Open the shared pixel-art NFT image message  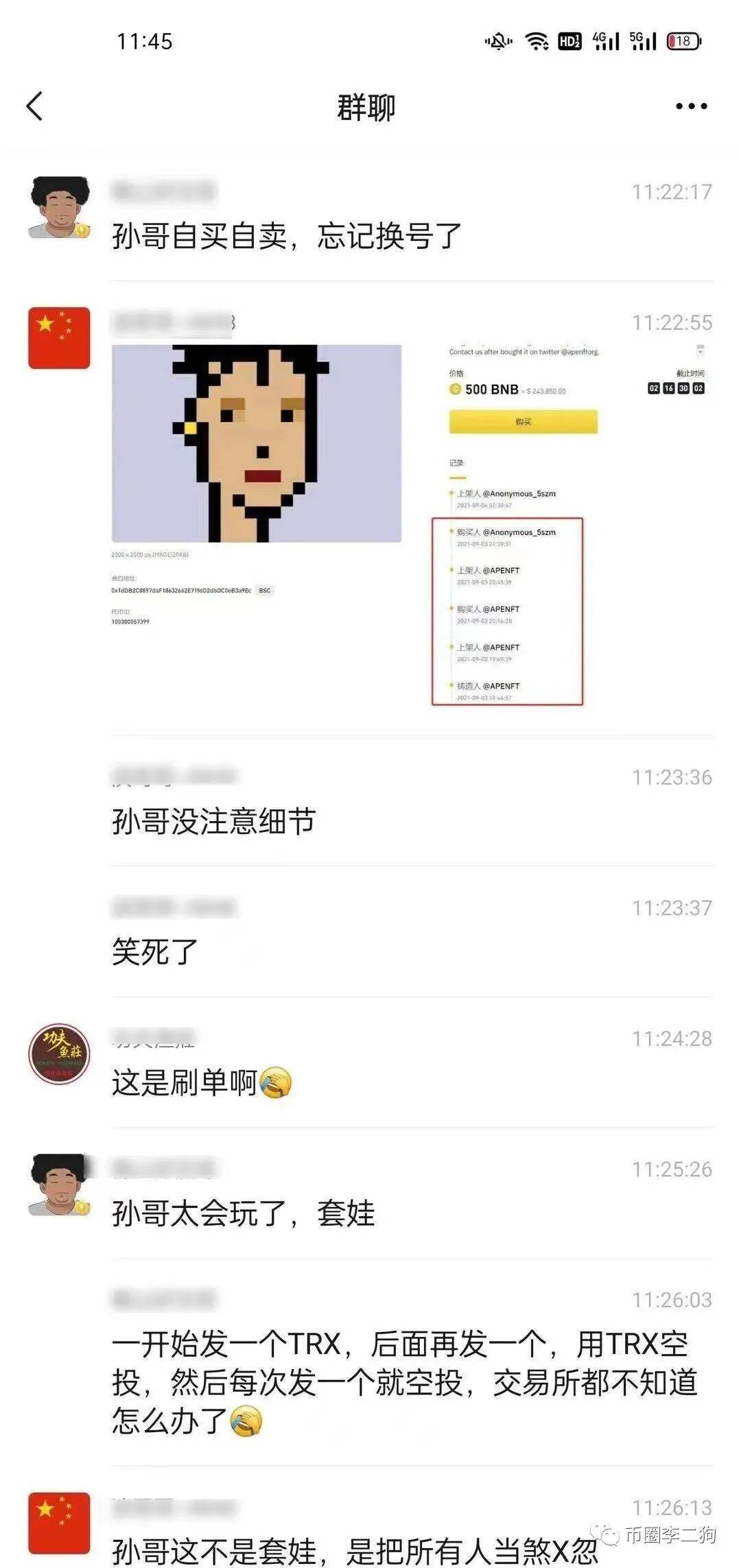coord(412,525)
